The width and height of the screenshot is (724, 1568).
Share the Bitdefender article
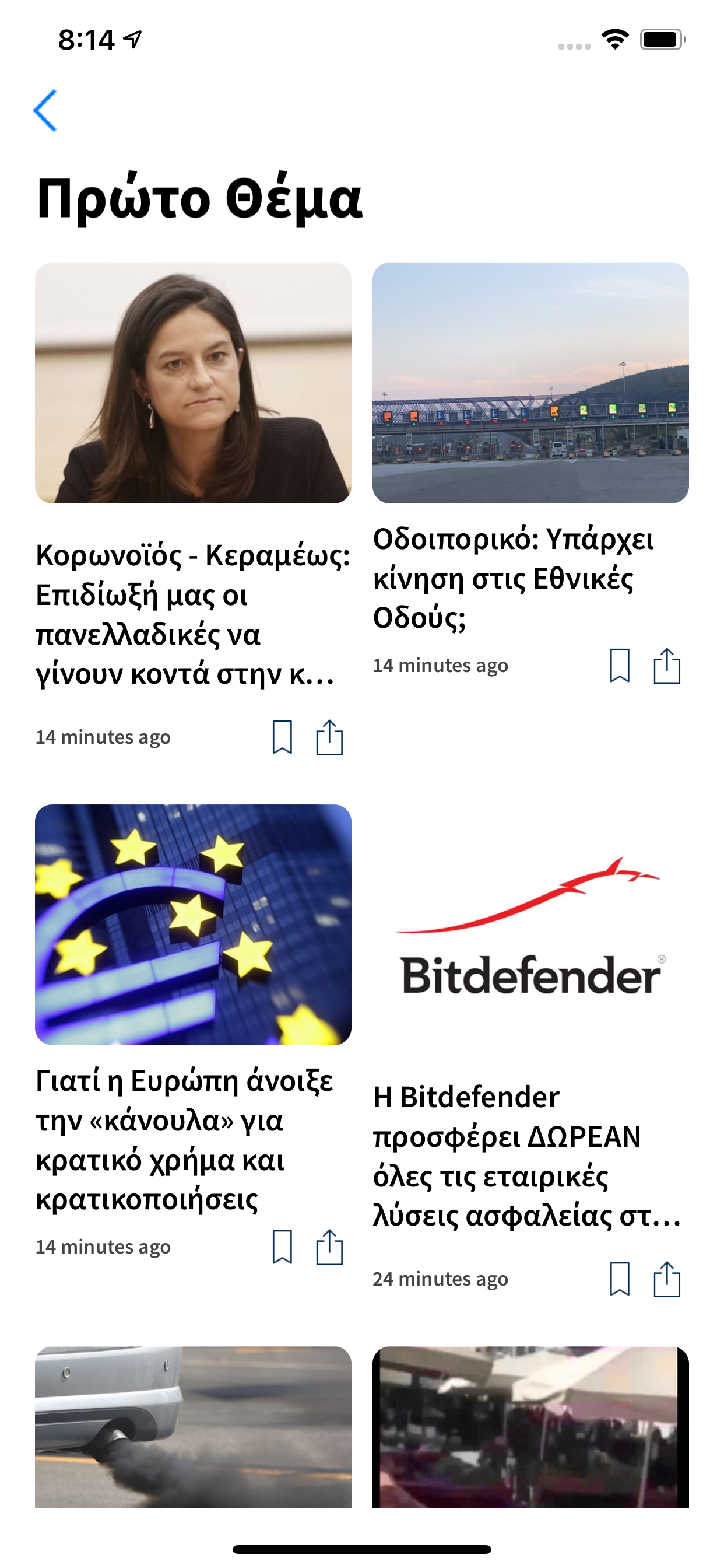pos(667,1279)
